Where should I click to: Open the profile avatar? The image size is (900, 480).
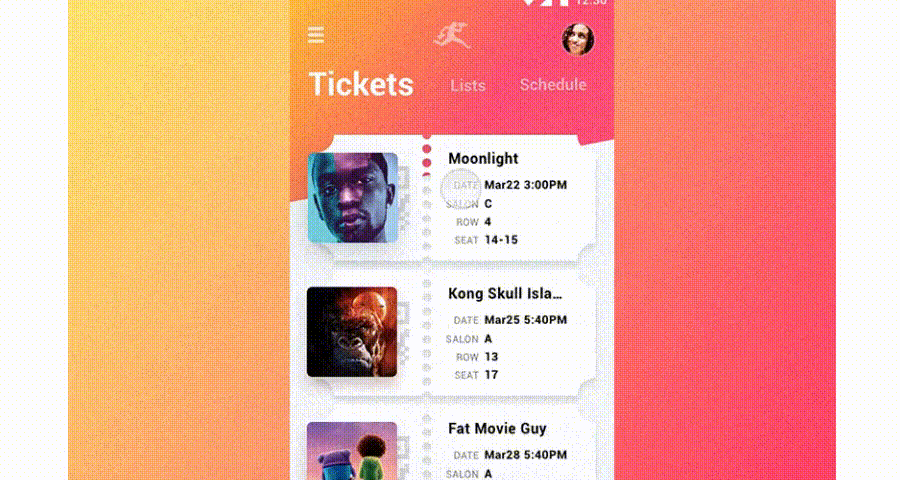[578, 39]
